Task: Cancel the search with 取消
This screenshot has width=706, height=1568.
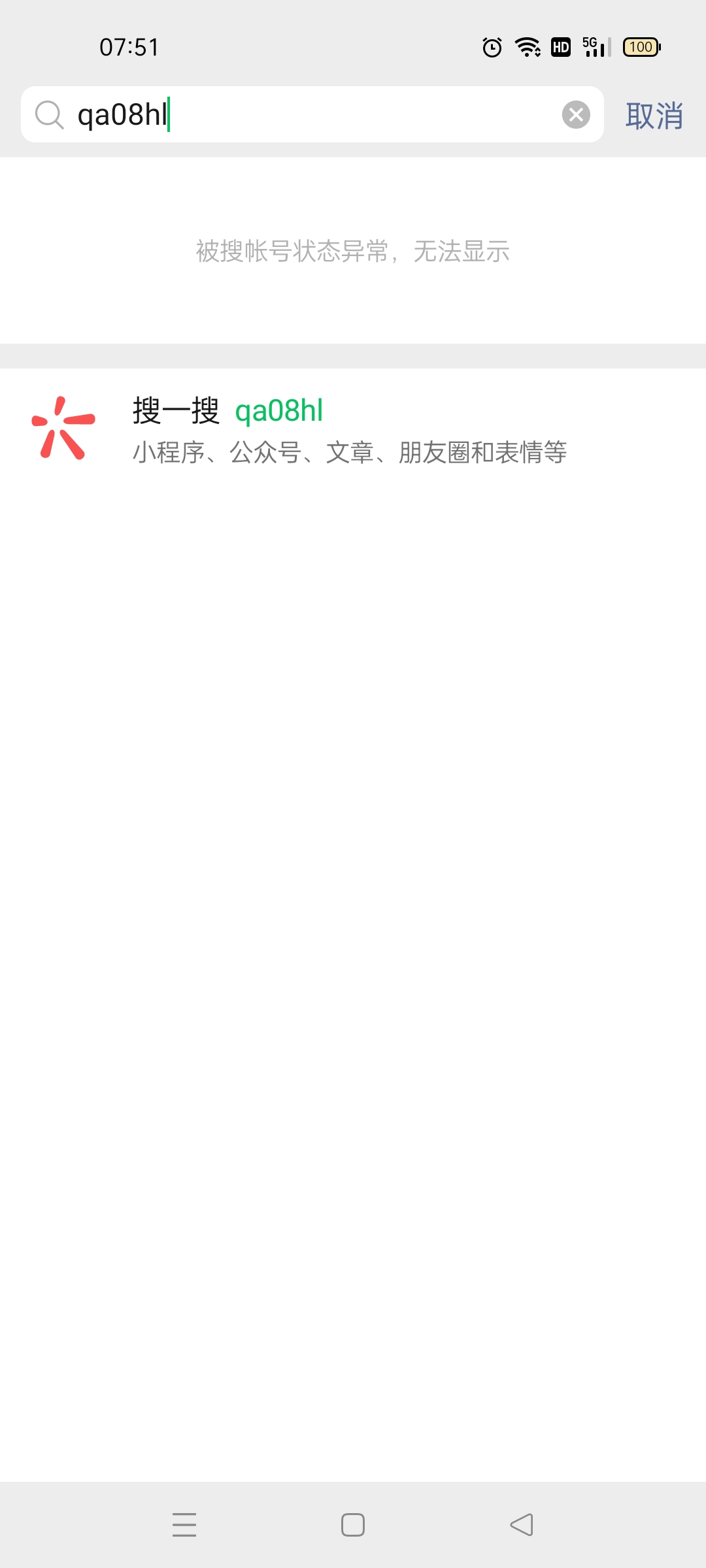Action: point(654,116)
